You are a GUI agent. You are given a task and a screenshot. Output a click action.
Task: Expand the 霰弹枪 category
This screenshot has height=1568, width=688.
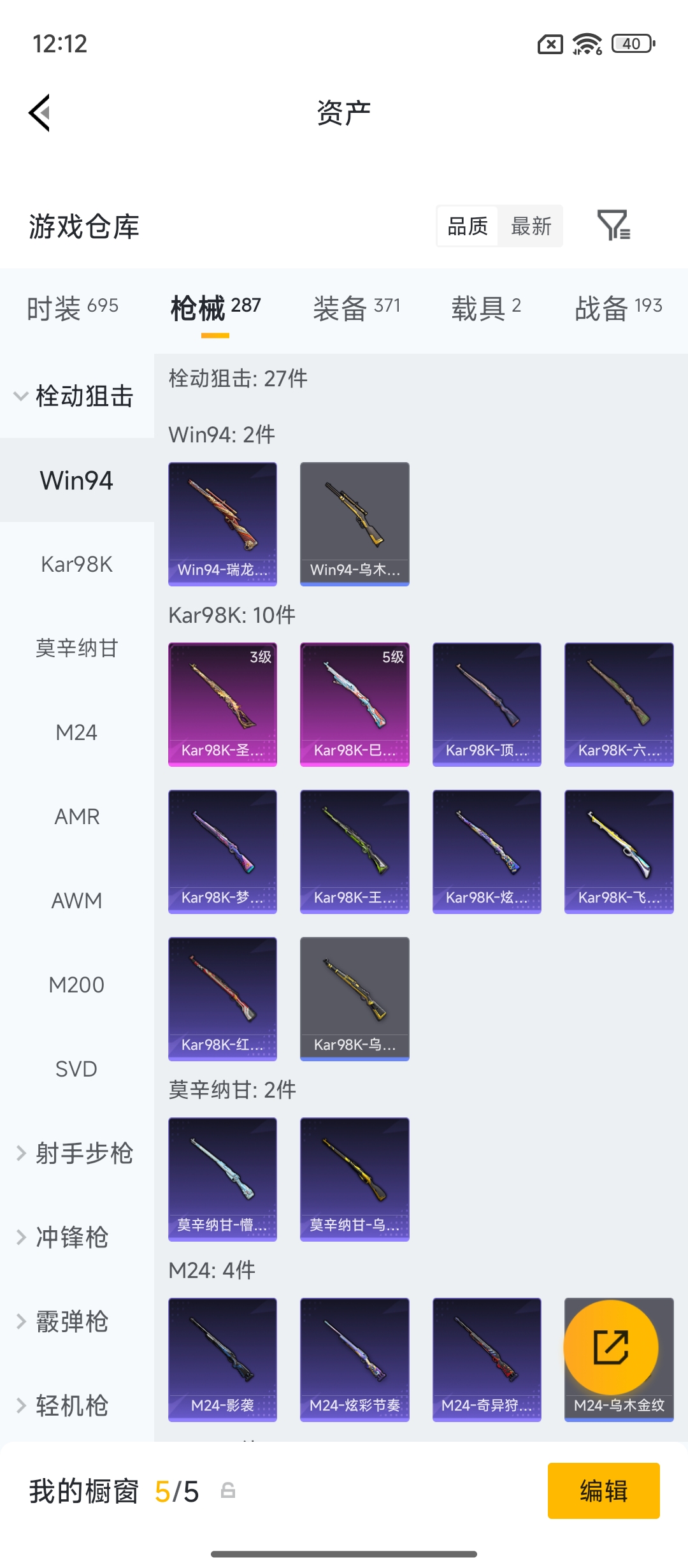pos(64,1321)
